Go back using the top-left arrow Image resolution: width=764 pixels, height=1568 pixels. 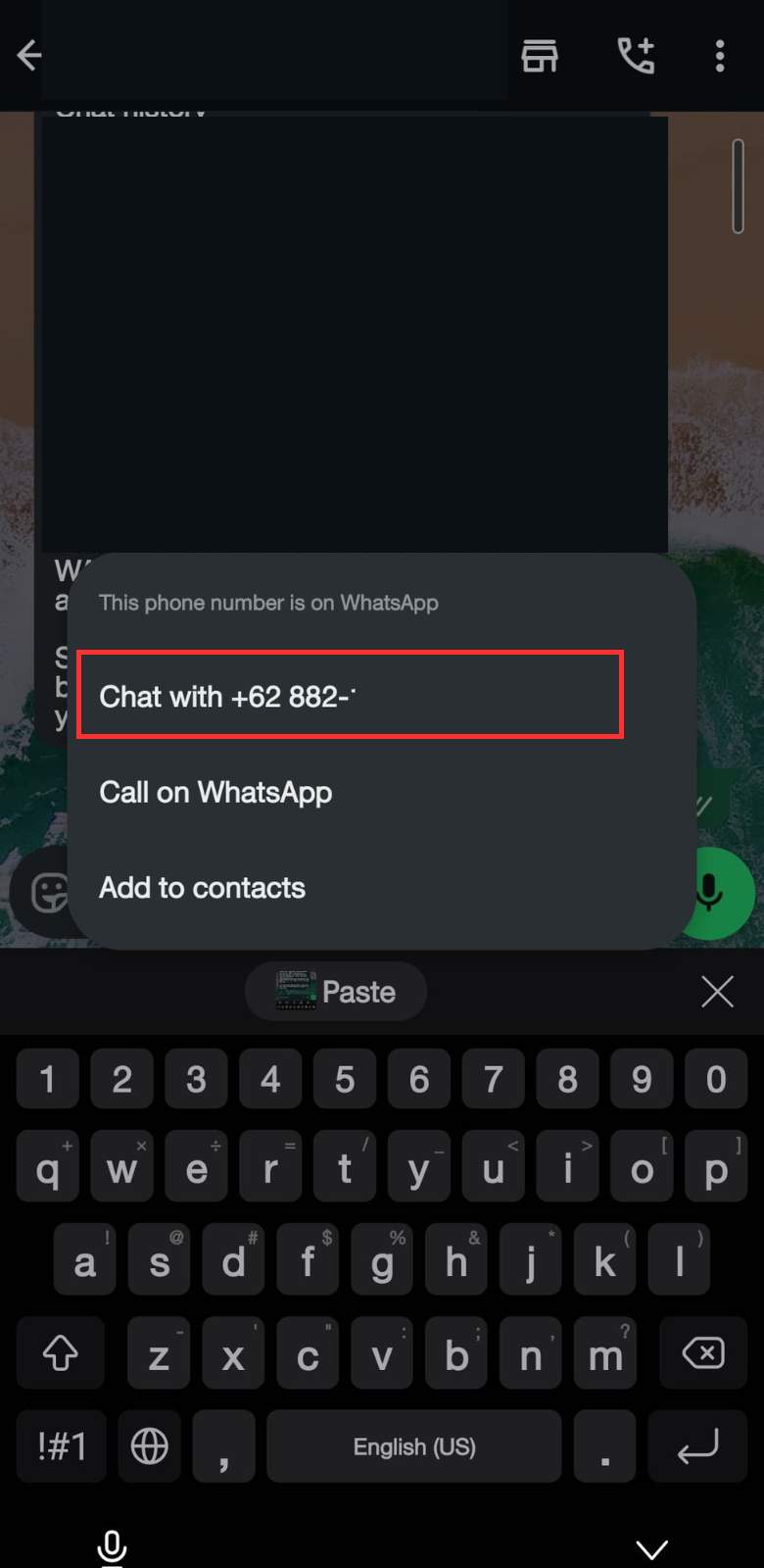[x=29, y=56]
